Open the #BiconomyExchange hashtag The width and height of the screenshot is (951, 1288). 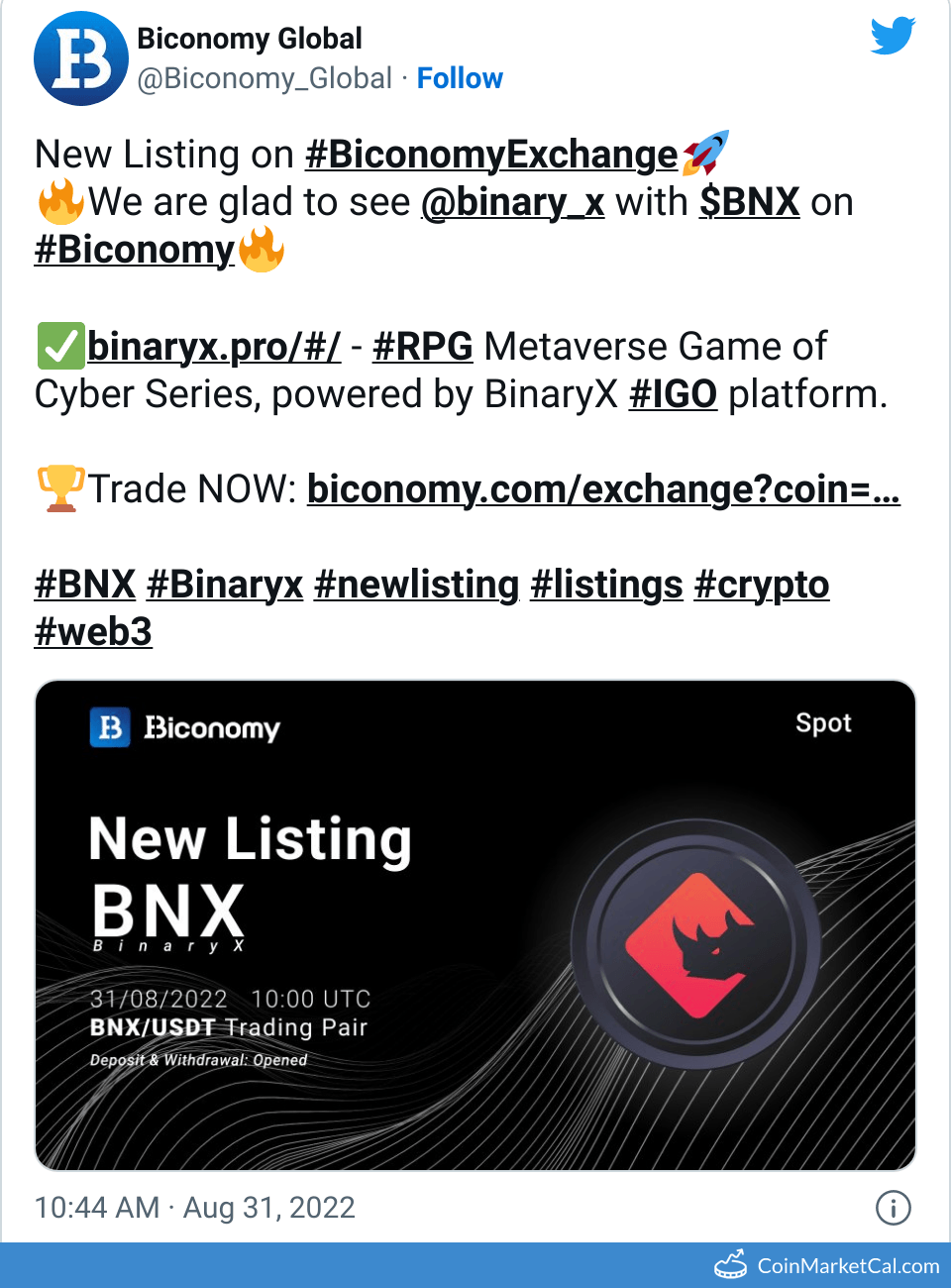(x=491, y=155)
